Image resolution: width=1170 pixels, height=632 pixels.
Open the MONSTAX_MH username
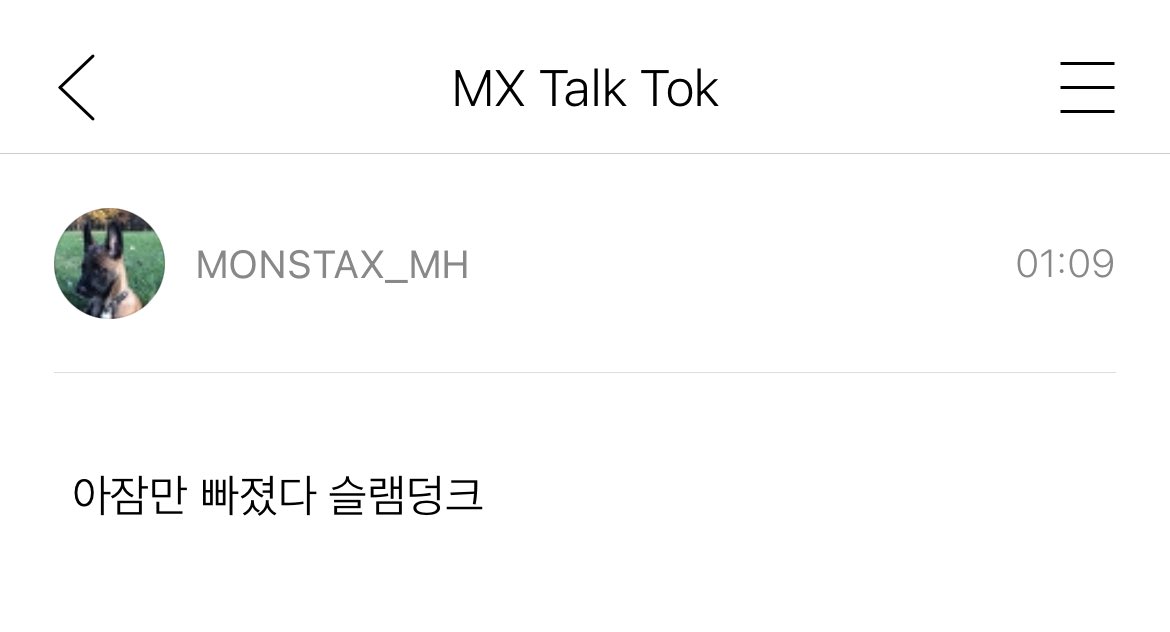(332, 265)
